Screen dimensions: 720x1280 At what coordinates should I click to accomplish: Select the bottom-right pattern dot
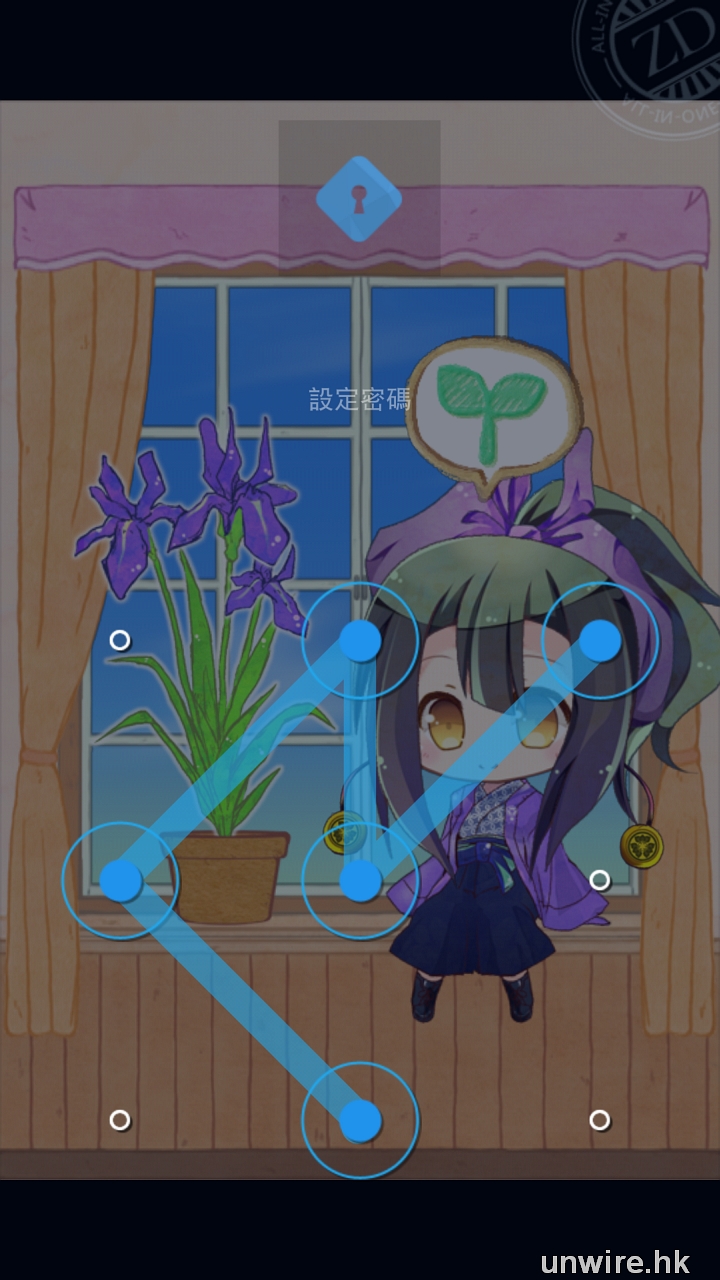pyautogui.click(x=599, y=1120)
